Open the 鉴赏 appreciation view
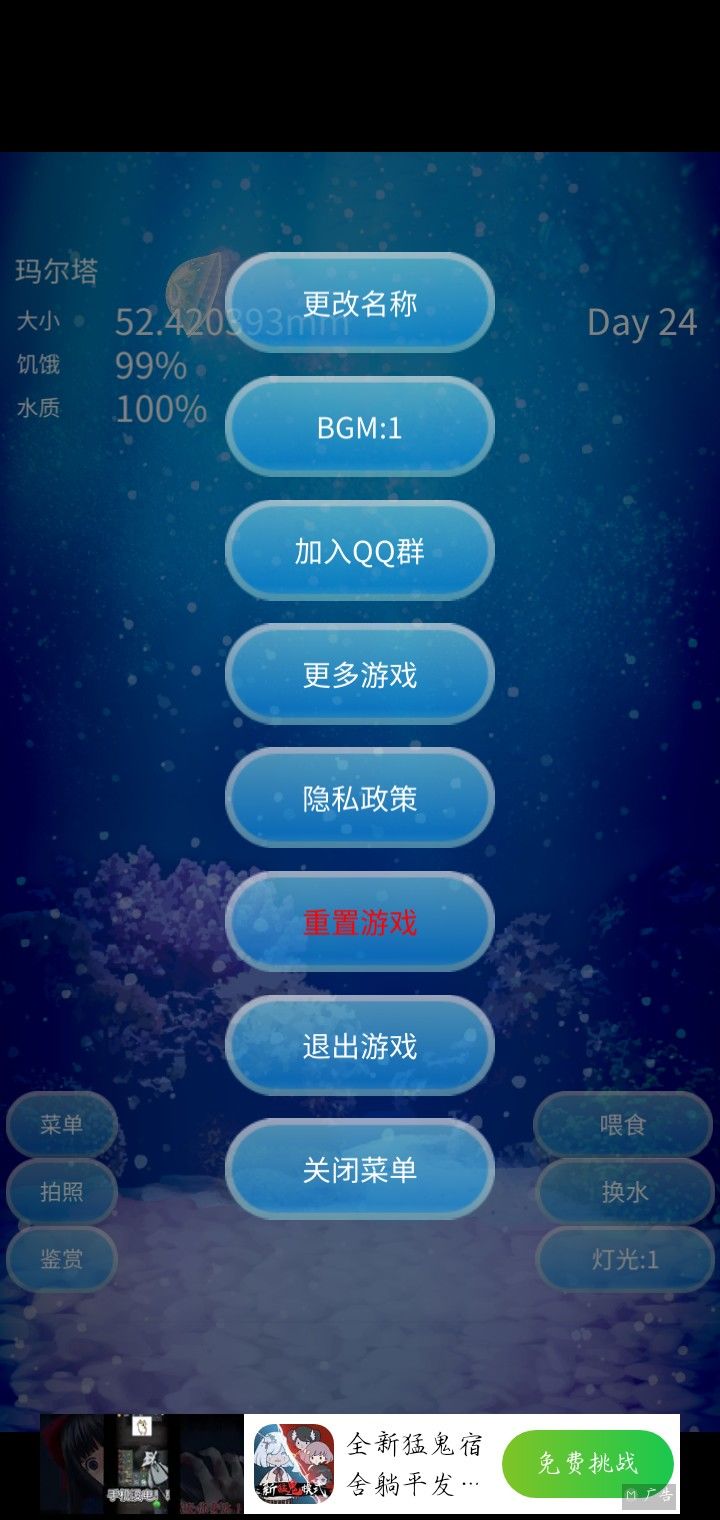Image resolution: width=720 pixels, height=1520 pixels. (x=62, y=1260)
